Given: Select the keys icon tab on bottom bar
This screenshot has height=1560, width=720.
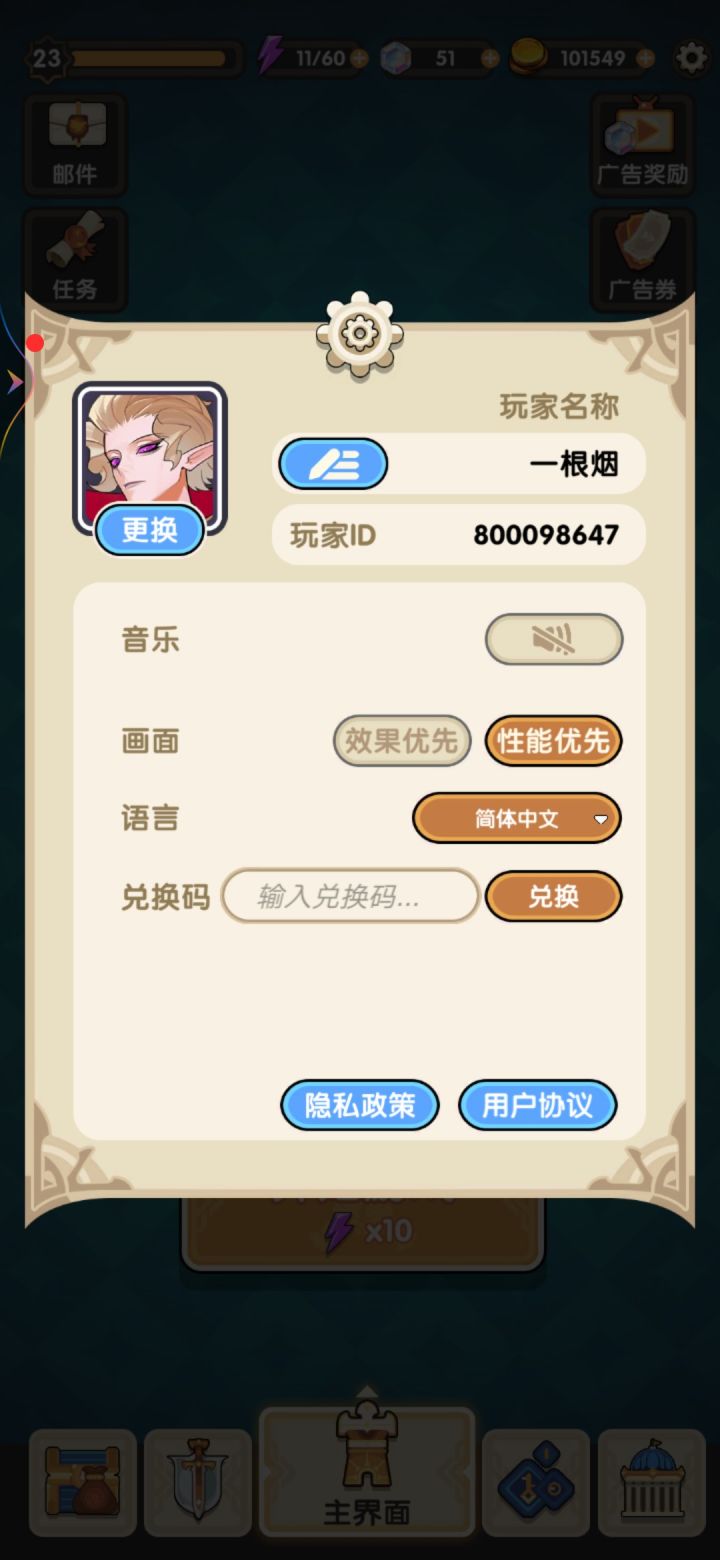Looking at the screenshot, I should coord(536,1482).
